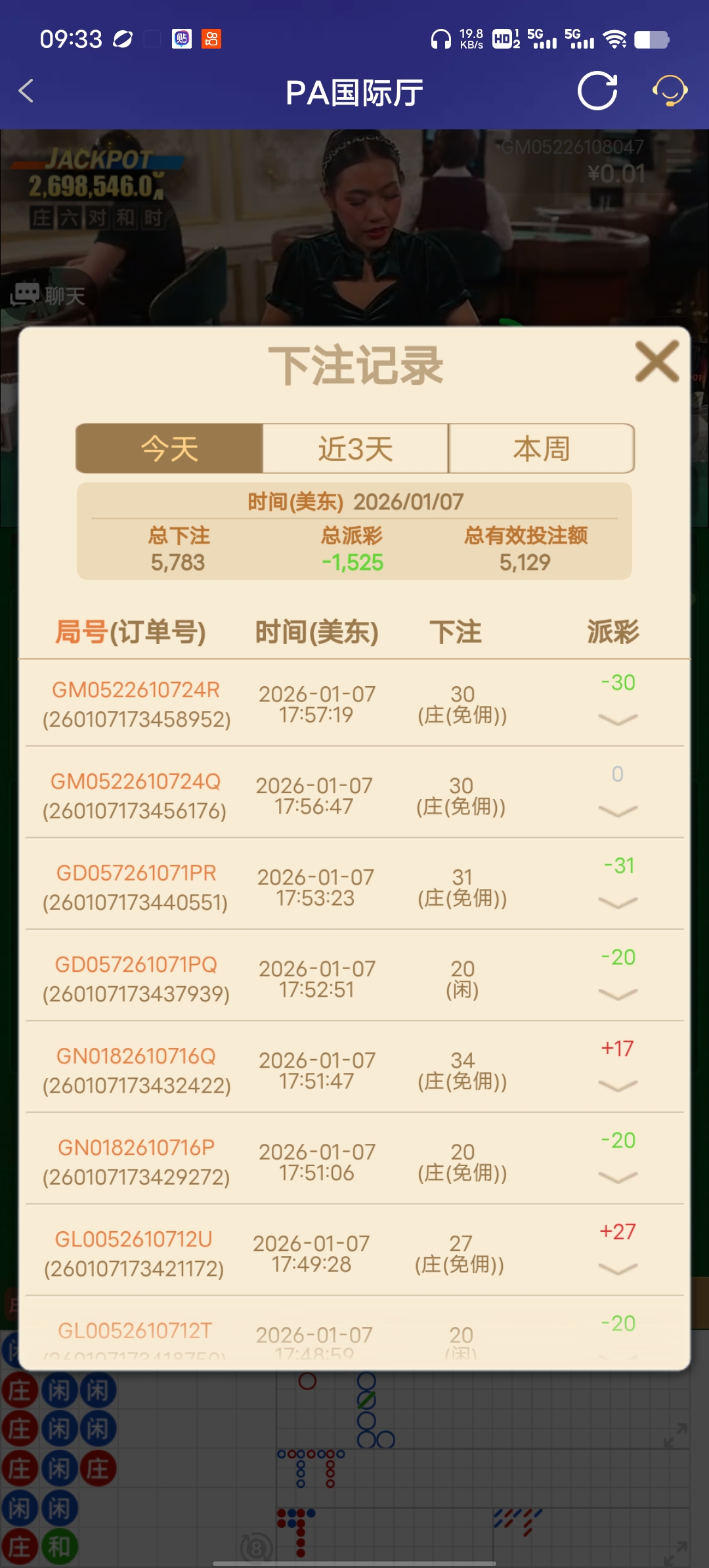
Task: Switch to the 近3天 tab
Action: [354, 448]
